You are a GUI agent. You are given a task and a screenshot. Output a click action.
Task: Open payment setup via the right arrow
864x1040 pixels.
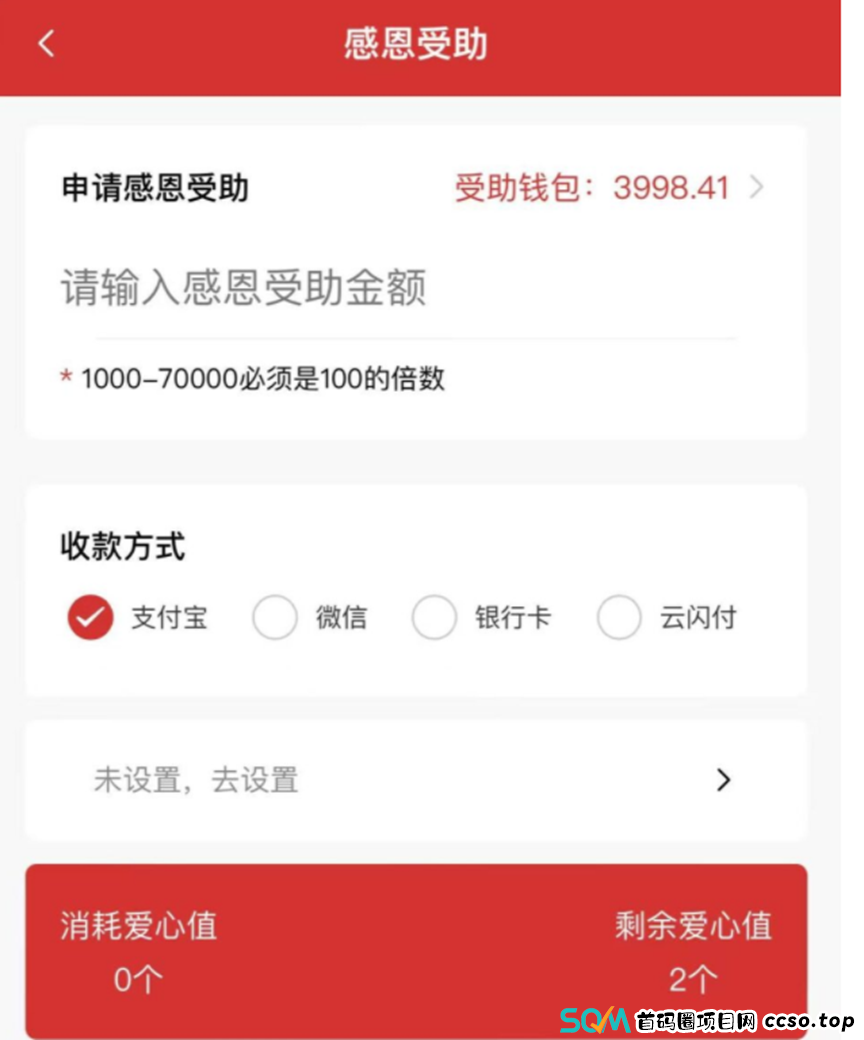click(x=723, y=780)
